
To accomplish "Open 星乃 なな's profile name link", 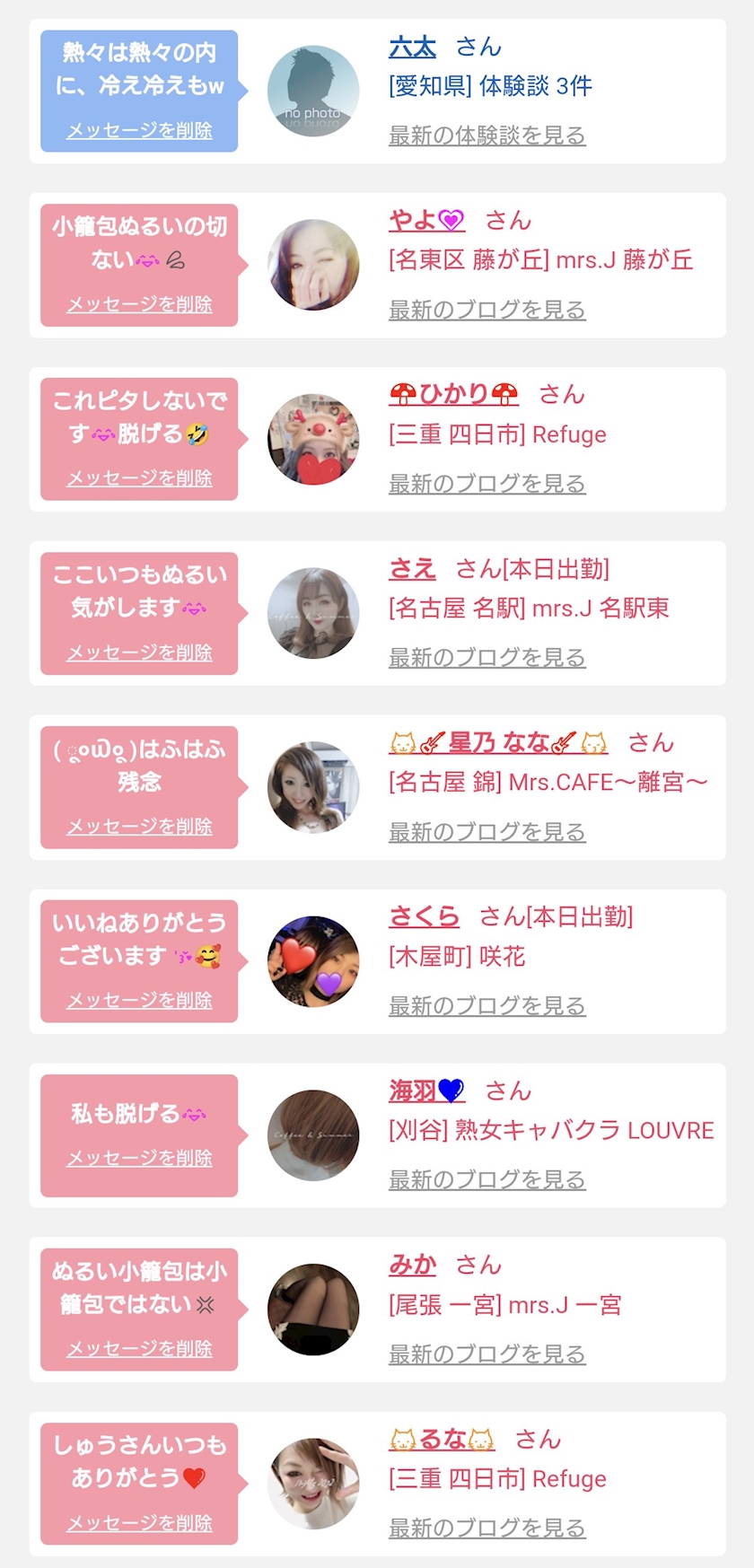I will click(x=498, y=743).
